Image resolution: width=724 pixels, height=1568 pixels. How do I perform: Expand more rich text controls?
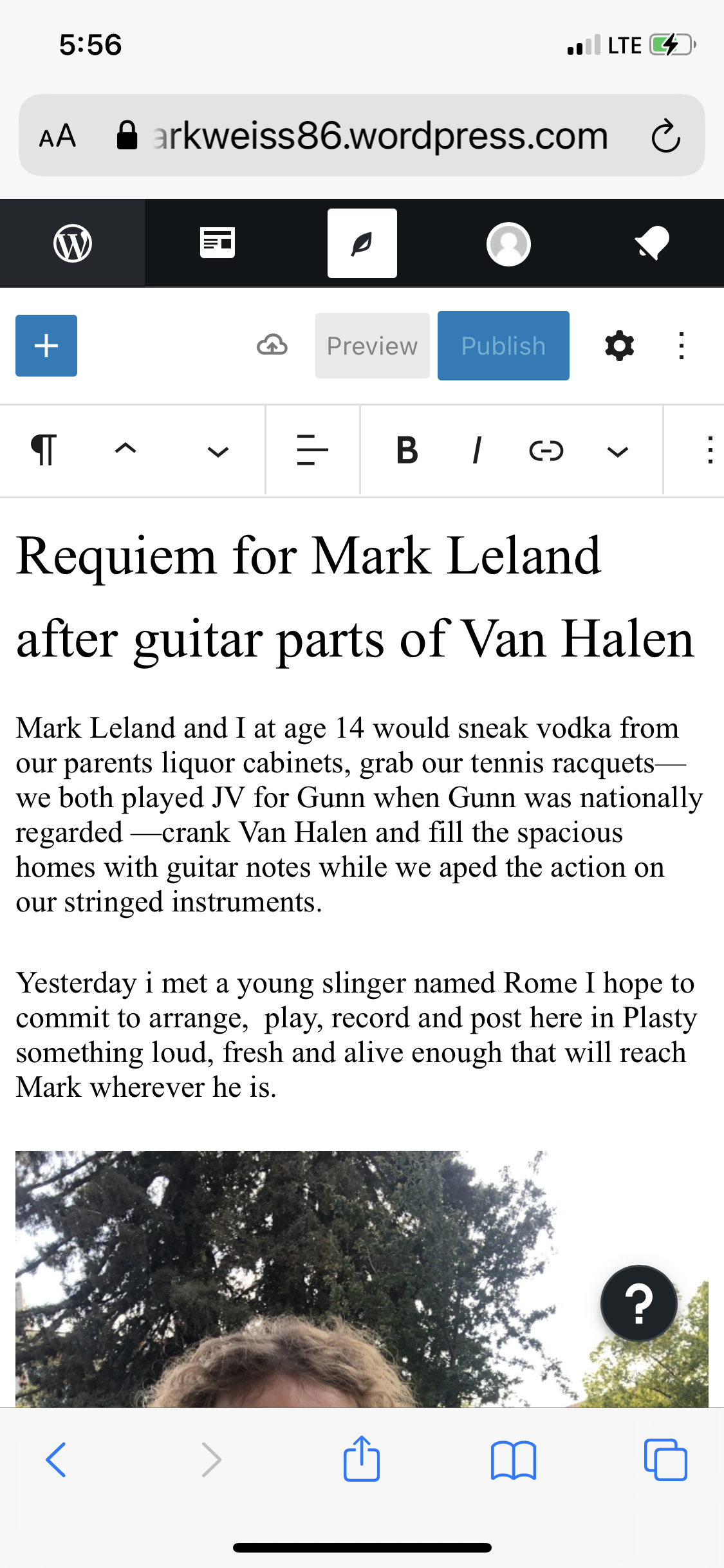[617, 451]
